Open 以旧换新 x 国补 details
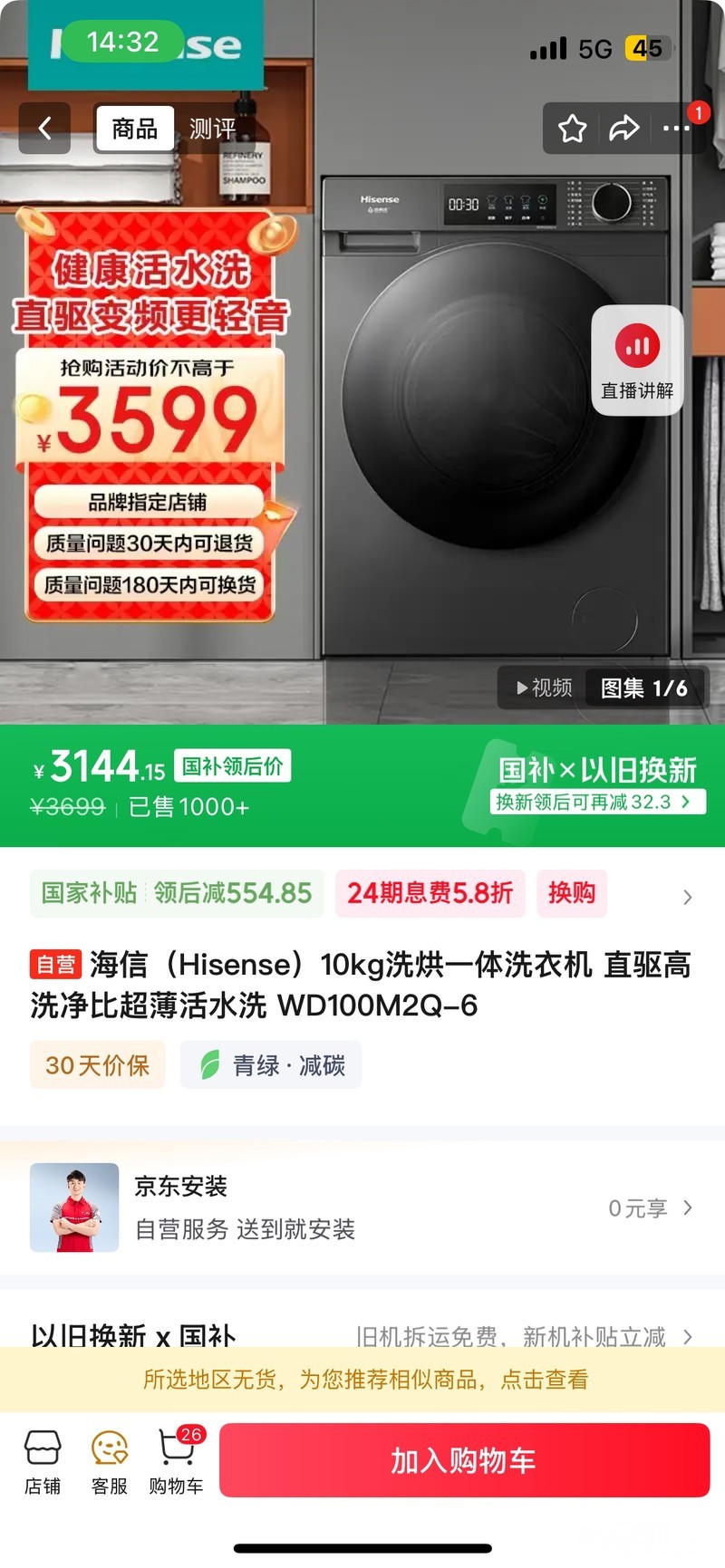The width and height of the screenshot is (725, 1568). click(x=362, y=1335)
